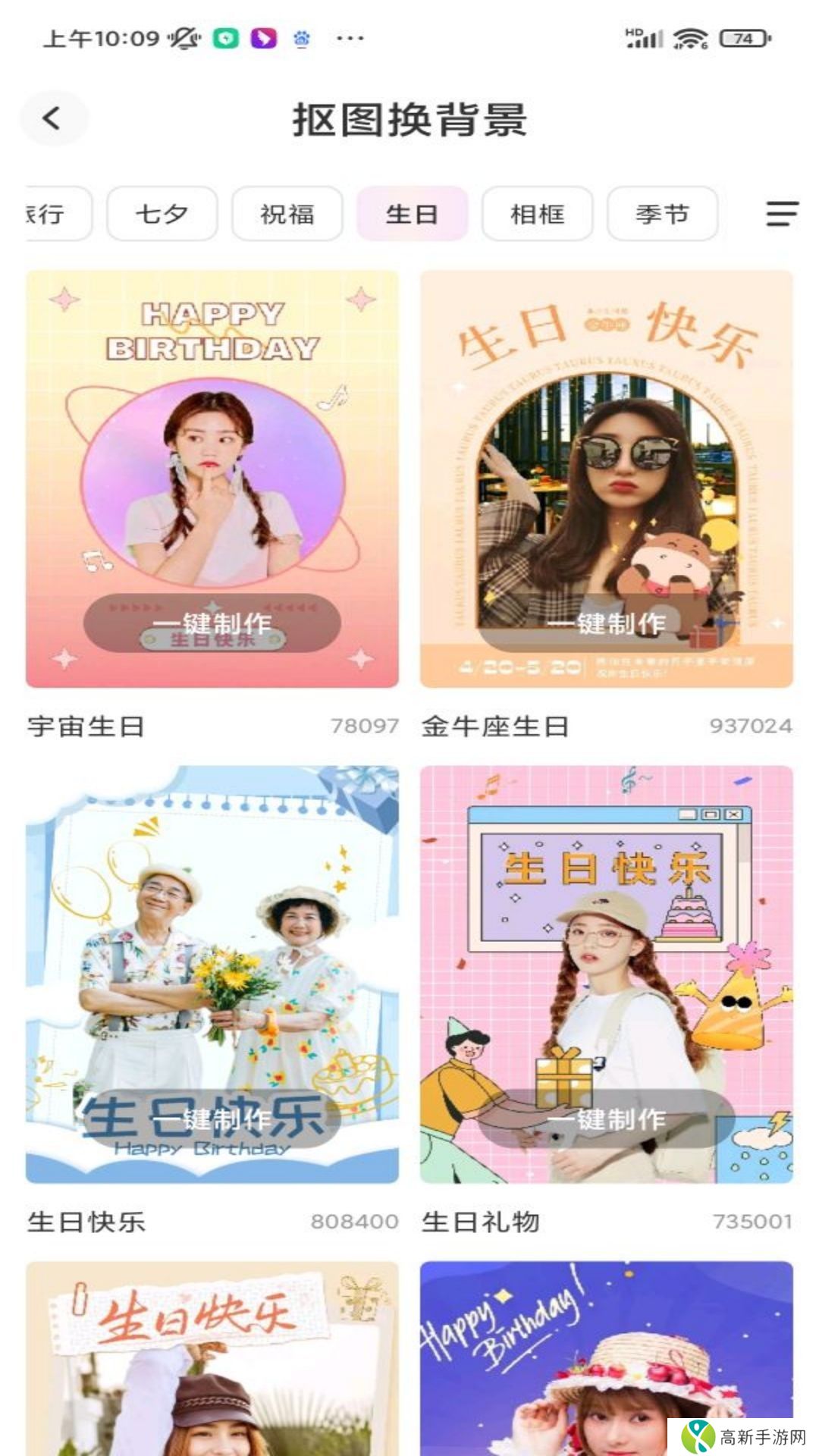
Task: Tap 一键制作 on the 生日礼物 template
Action: (x=606, y=1119)
